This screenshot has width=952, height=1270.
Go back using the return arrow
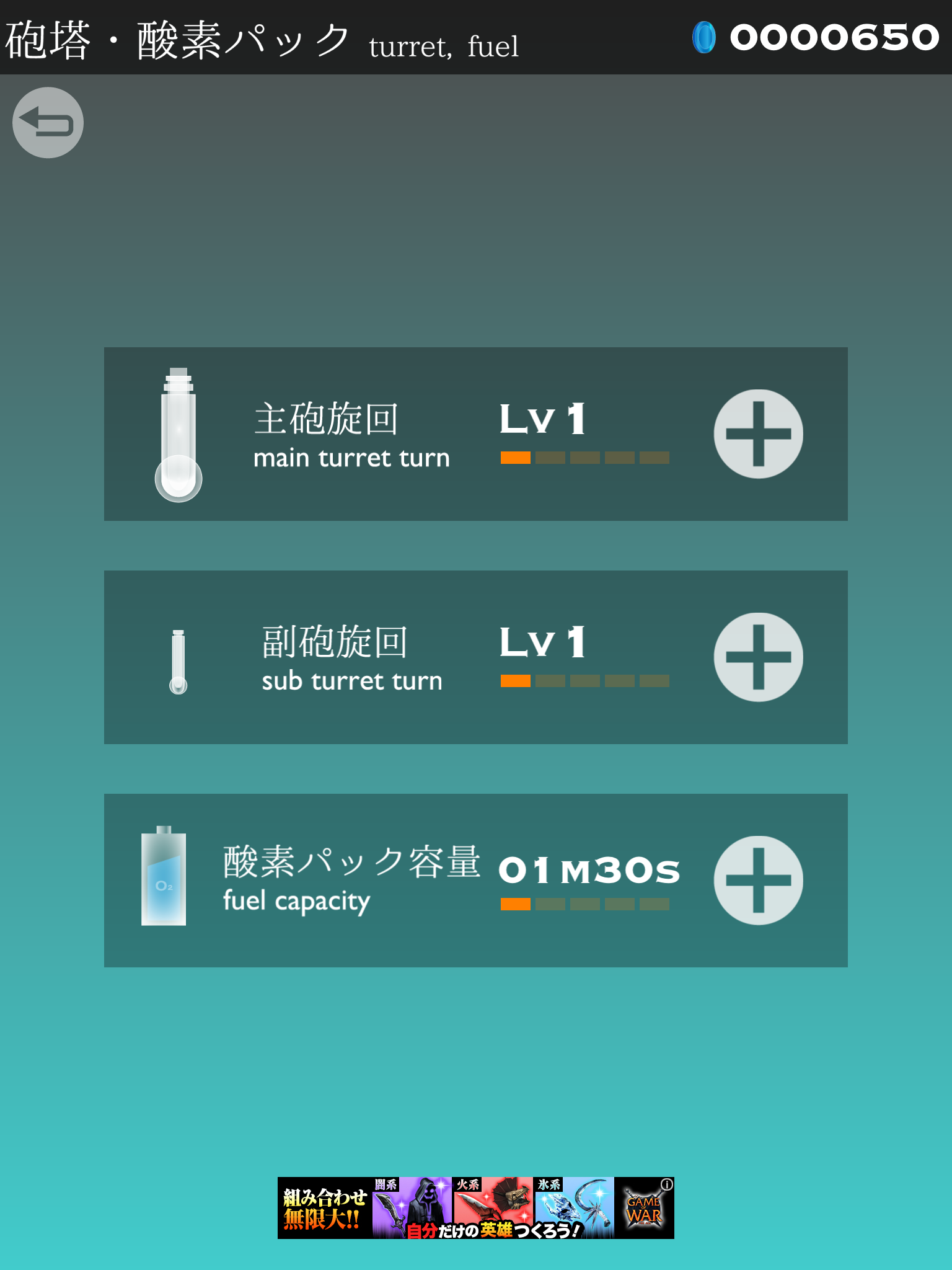click(x=48, y=122)
